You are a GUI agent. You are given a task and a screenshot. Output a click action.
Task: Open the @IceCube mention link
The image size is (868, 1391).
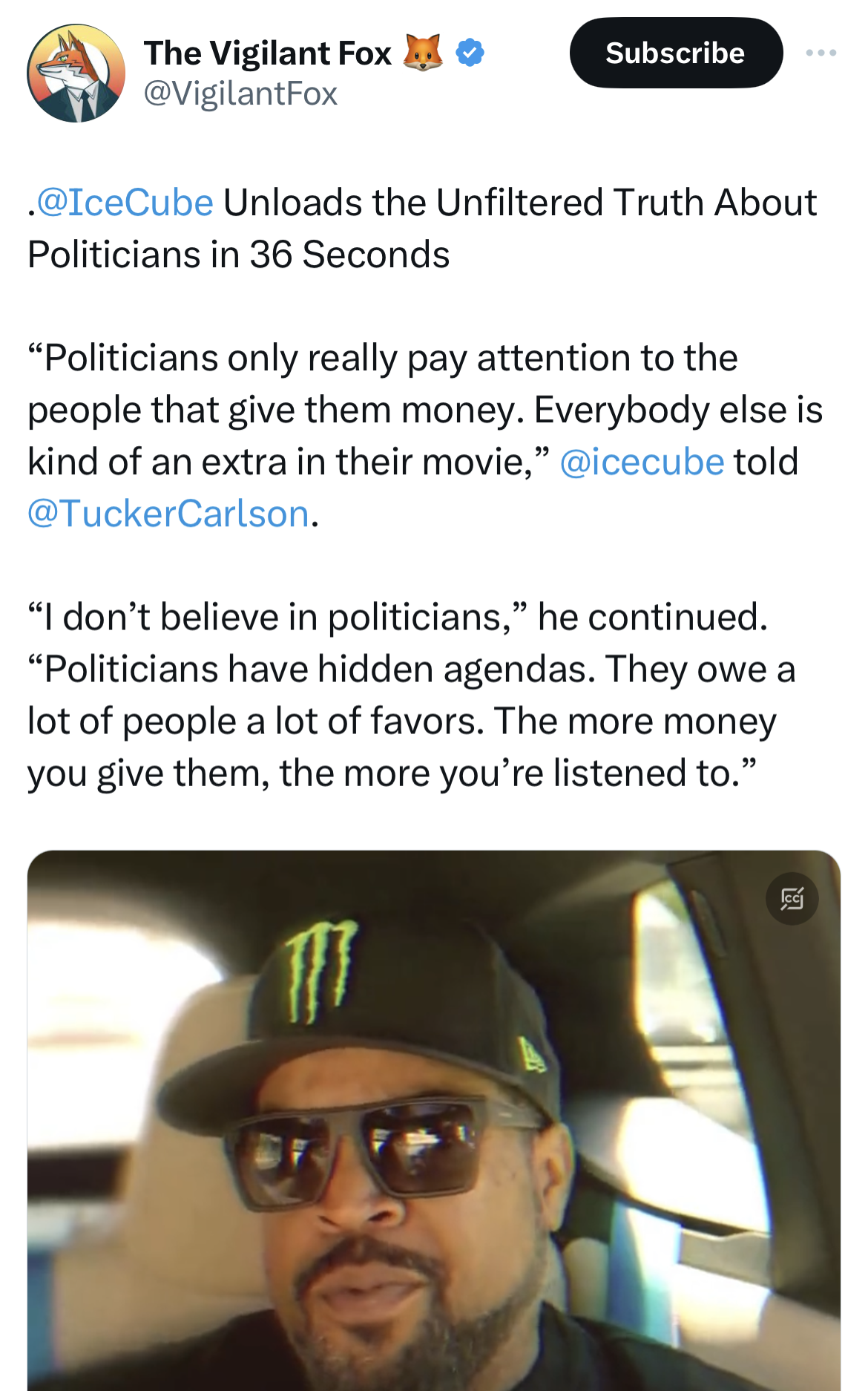[125, 203]
